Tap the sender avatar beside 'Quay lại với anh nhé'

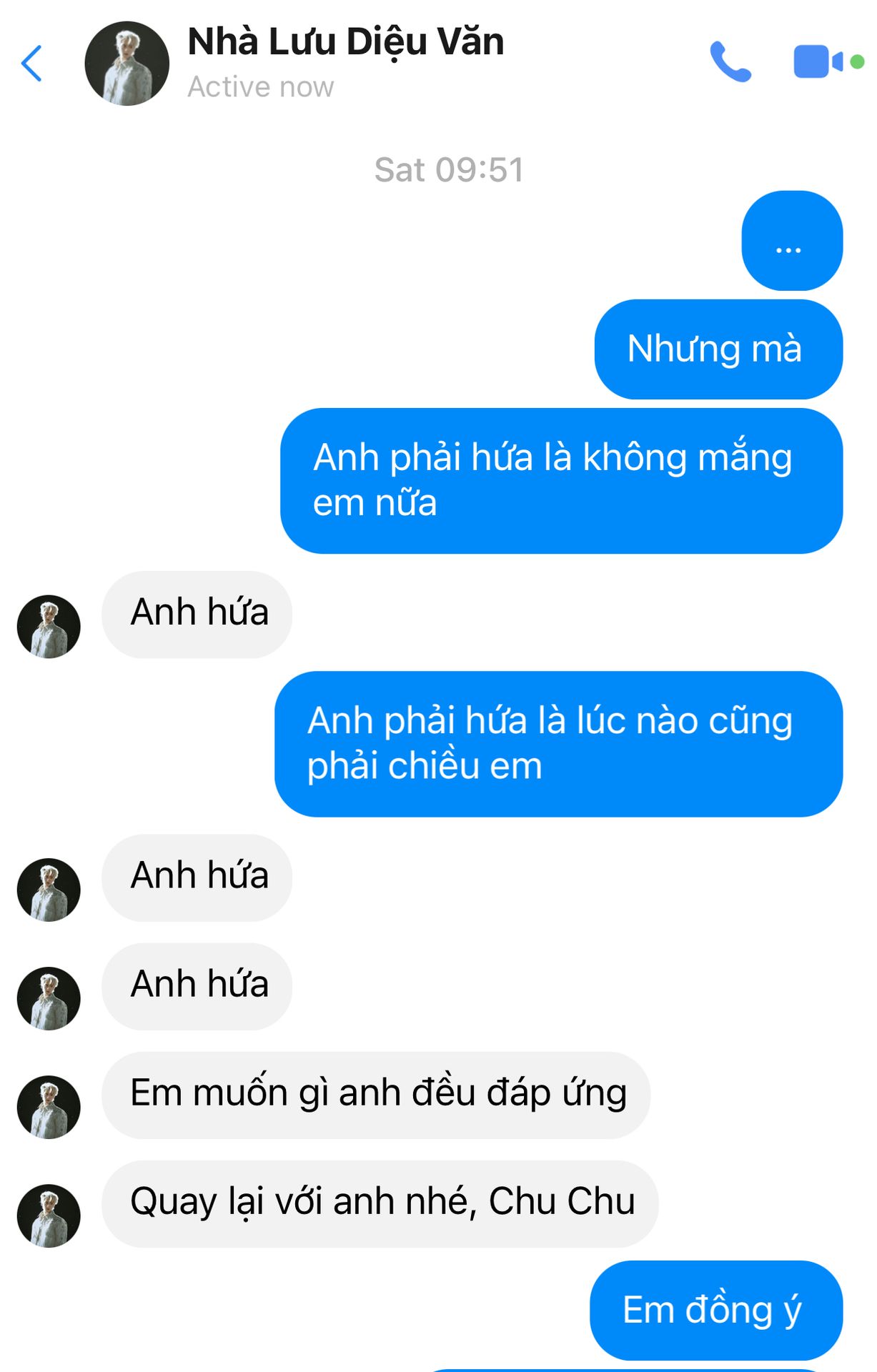click(49, 1216)
